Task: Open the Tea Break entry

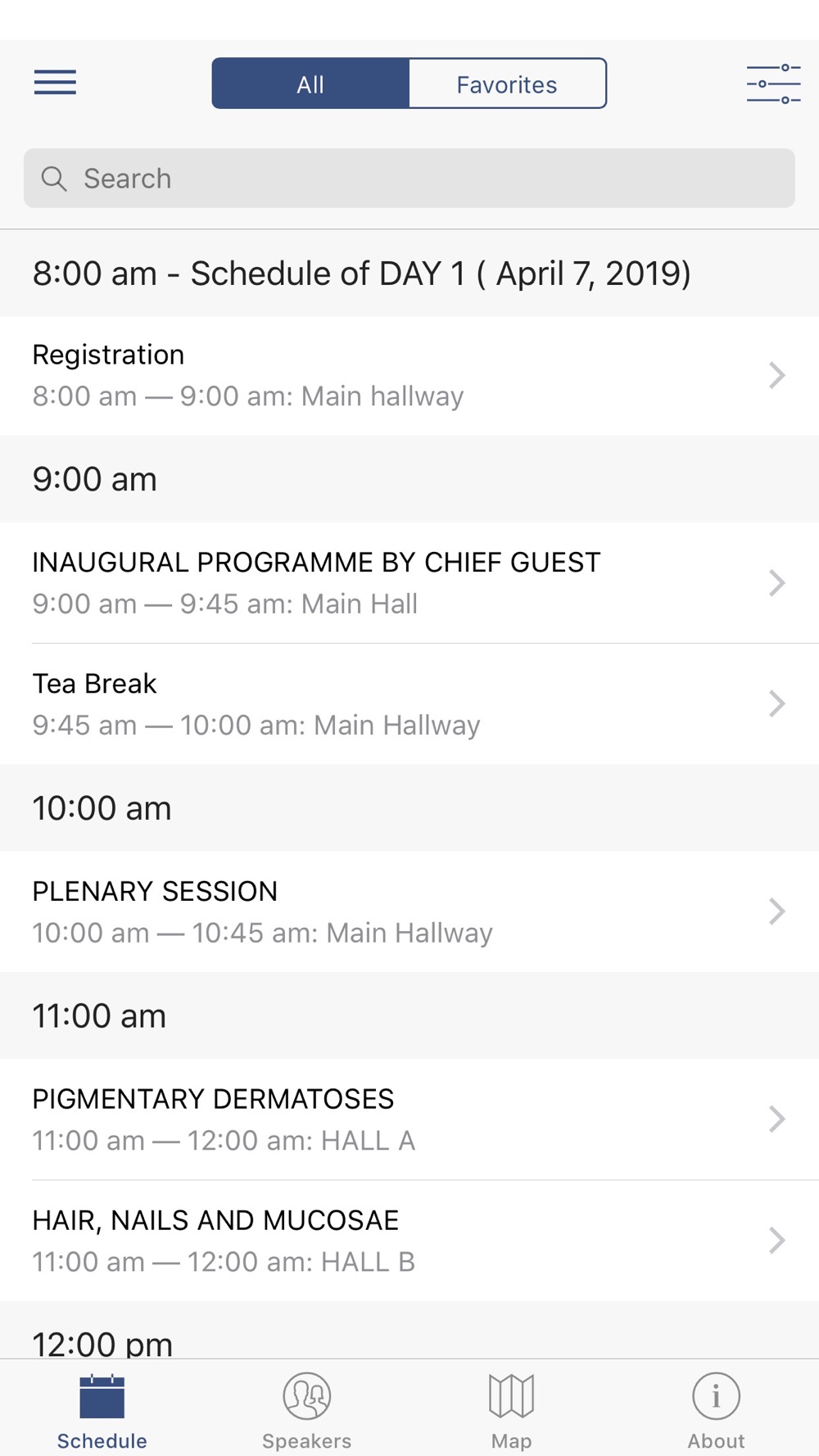Action: [x=409, y=704]
